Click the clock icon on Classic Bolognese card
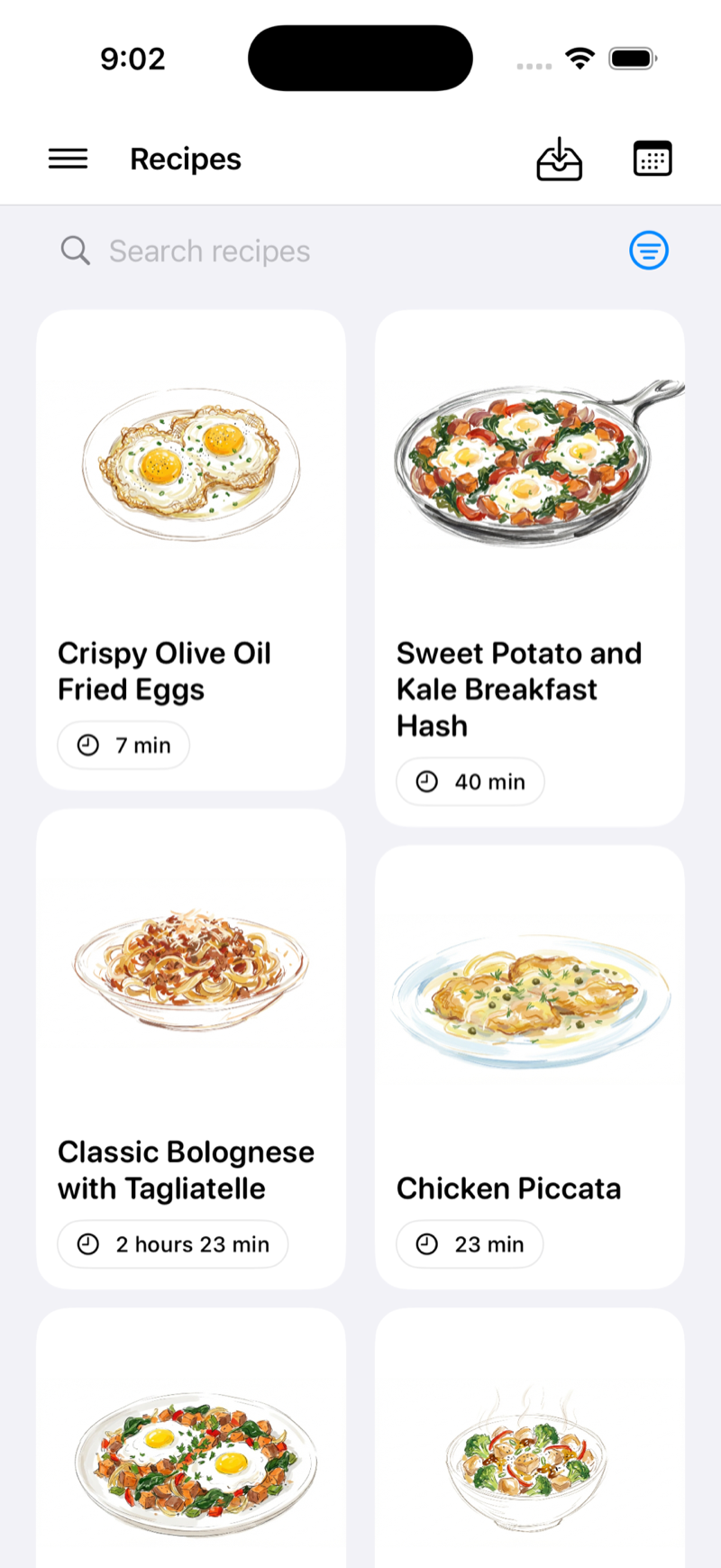This screenshot has height=1568, width=721. pos(87,1243)
